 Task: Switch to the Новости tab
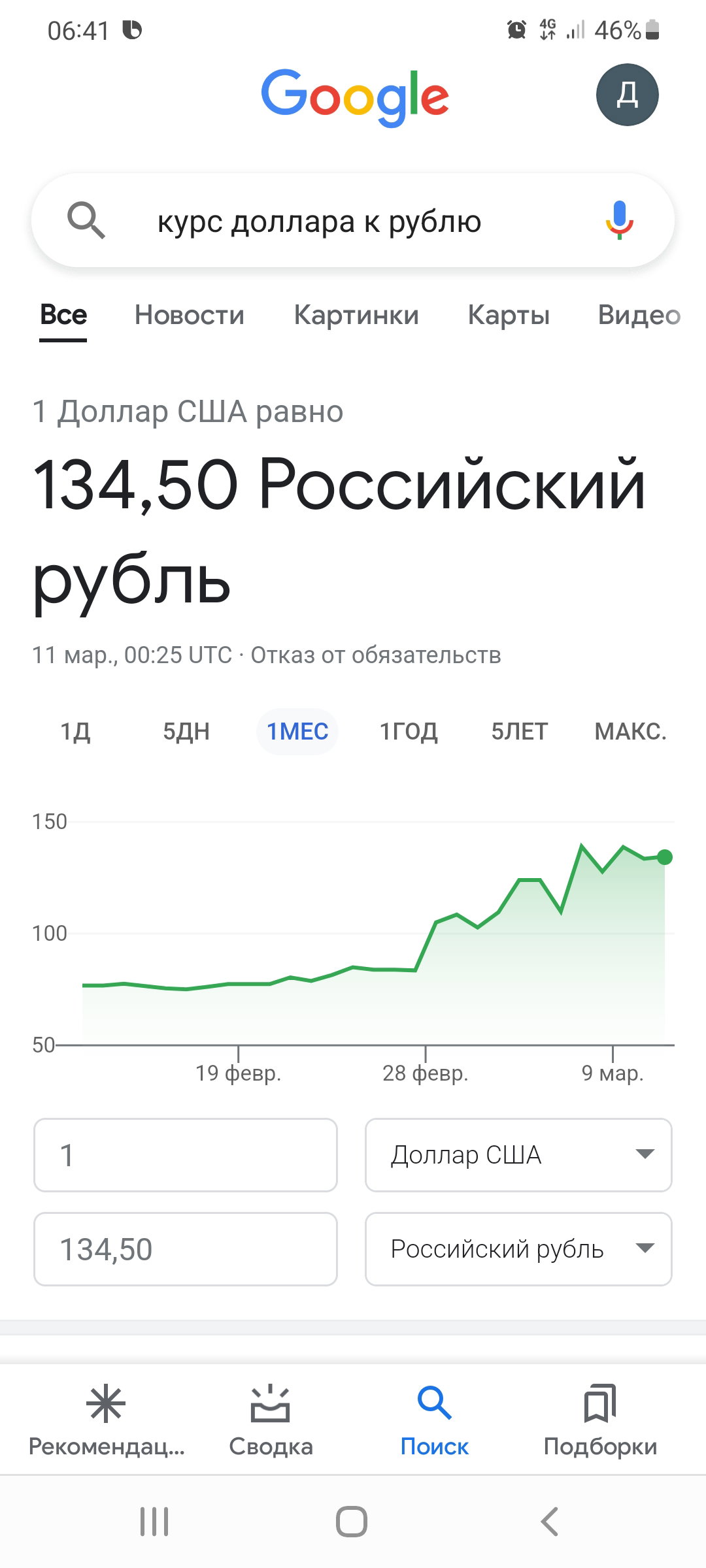[x=190, y=315]
